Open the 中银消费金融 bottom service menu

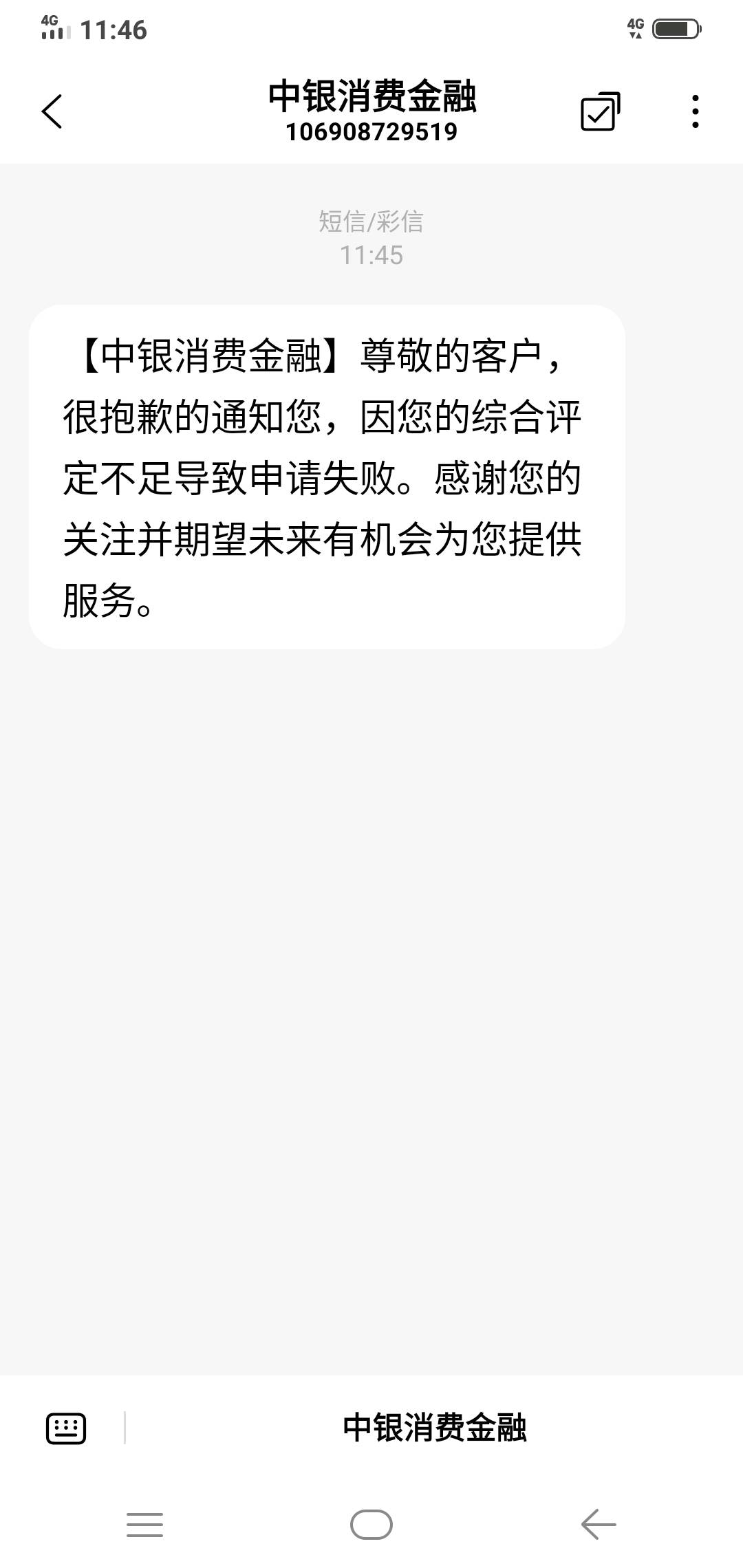[434, 1428]
